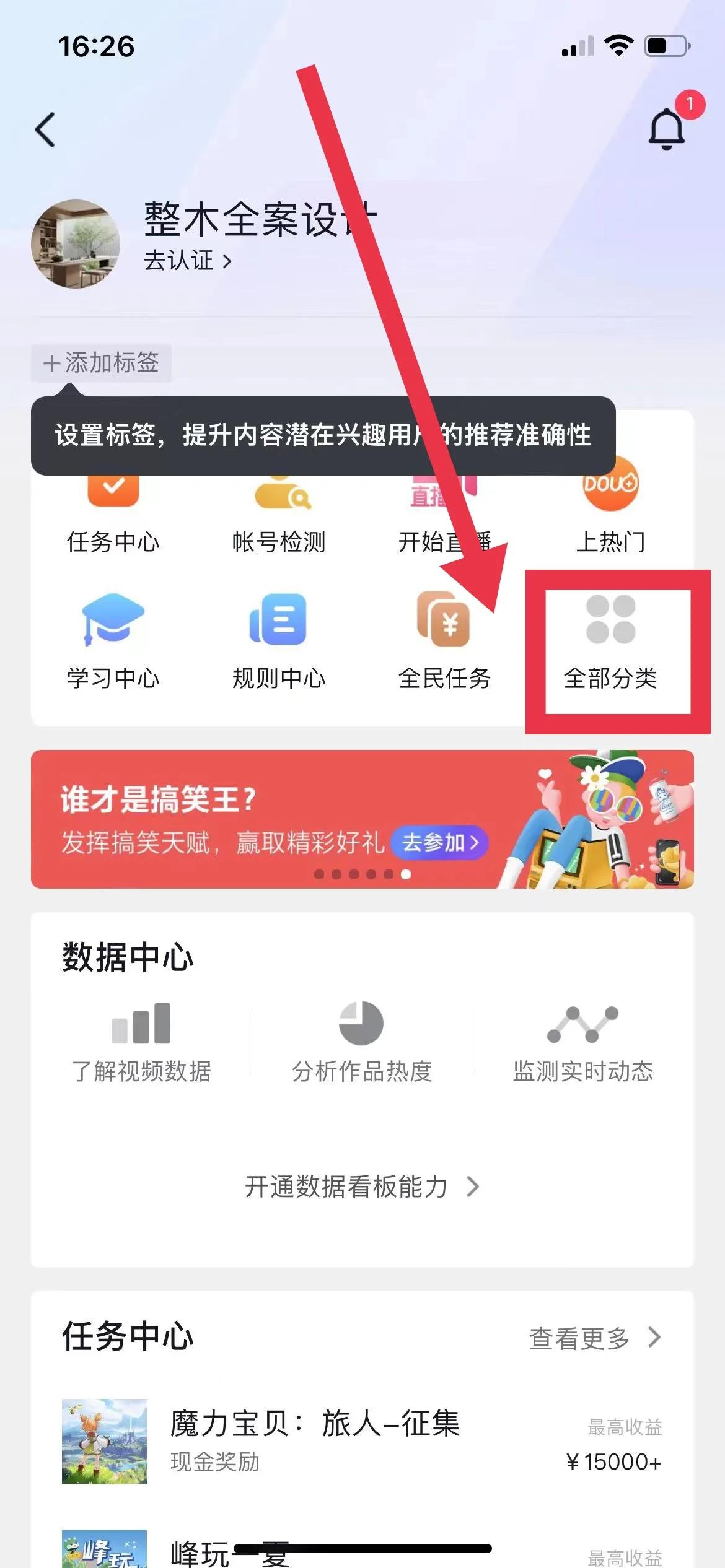The width and height of the screenshot is (725, 1568).
Task: Start a livestream via 开始直播 icon
Action: click(x=444, y=489)
